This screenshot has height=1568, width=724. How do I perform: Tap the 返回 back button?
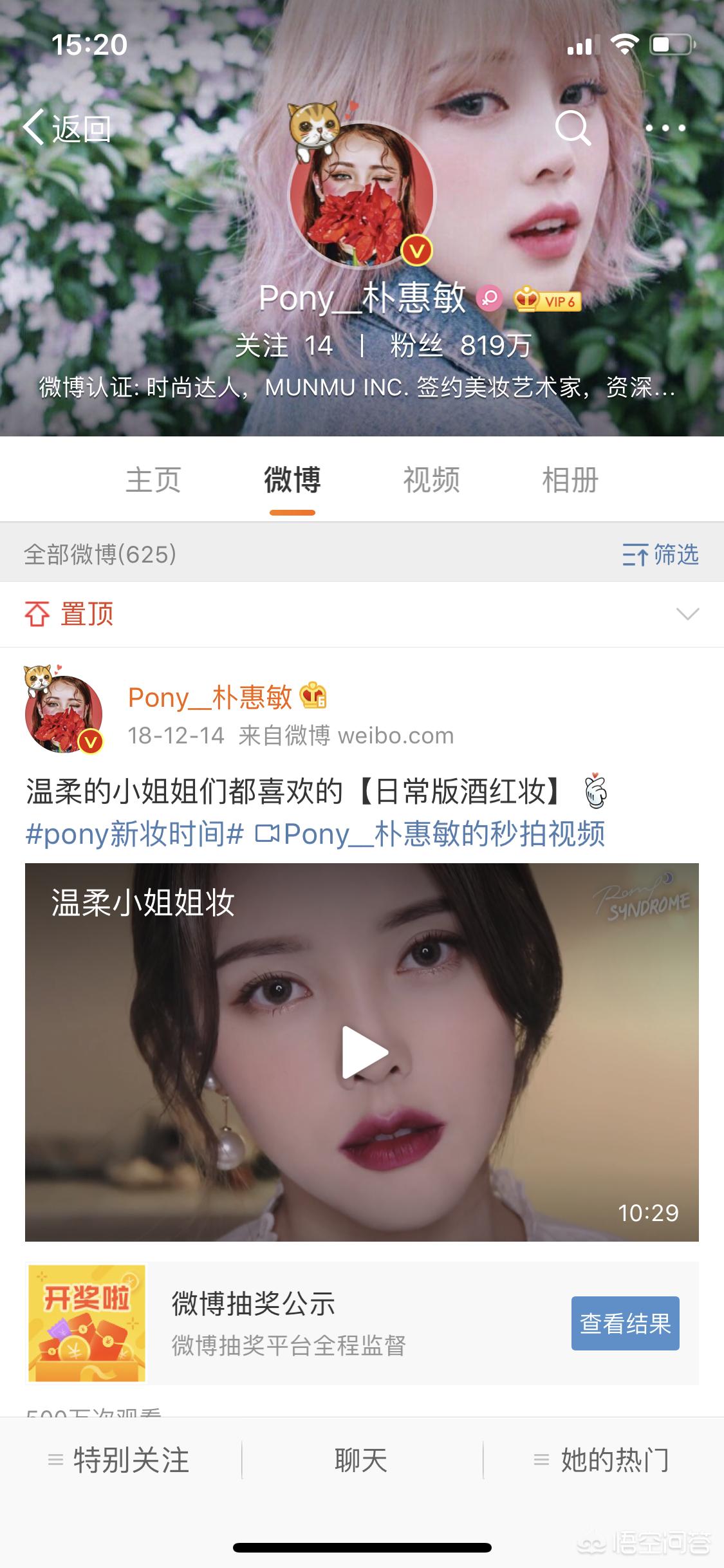point(66,129)
